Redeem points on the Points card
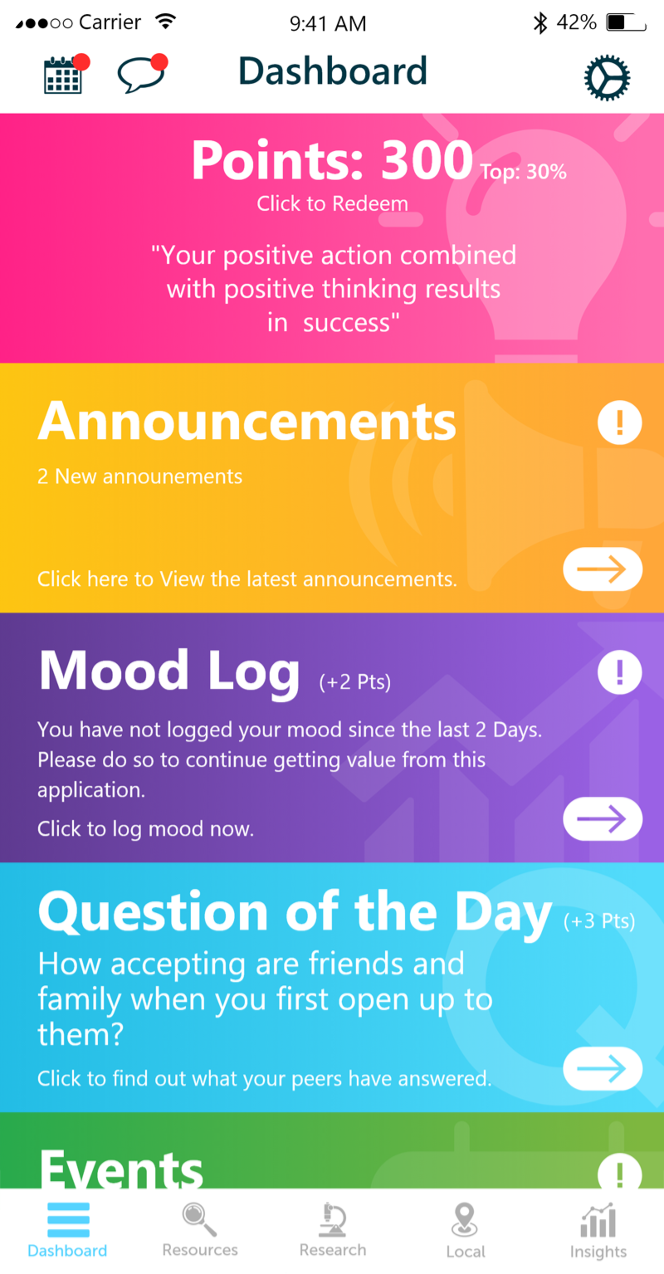Screen dimensions: 664x1274 [x=332, y=204]
